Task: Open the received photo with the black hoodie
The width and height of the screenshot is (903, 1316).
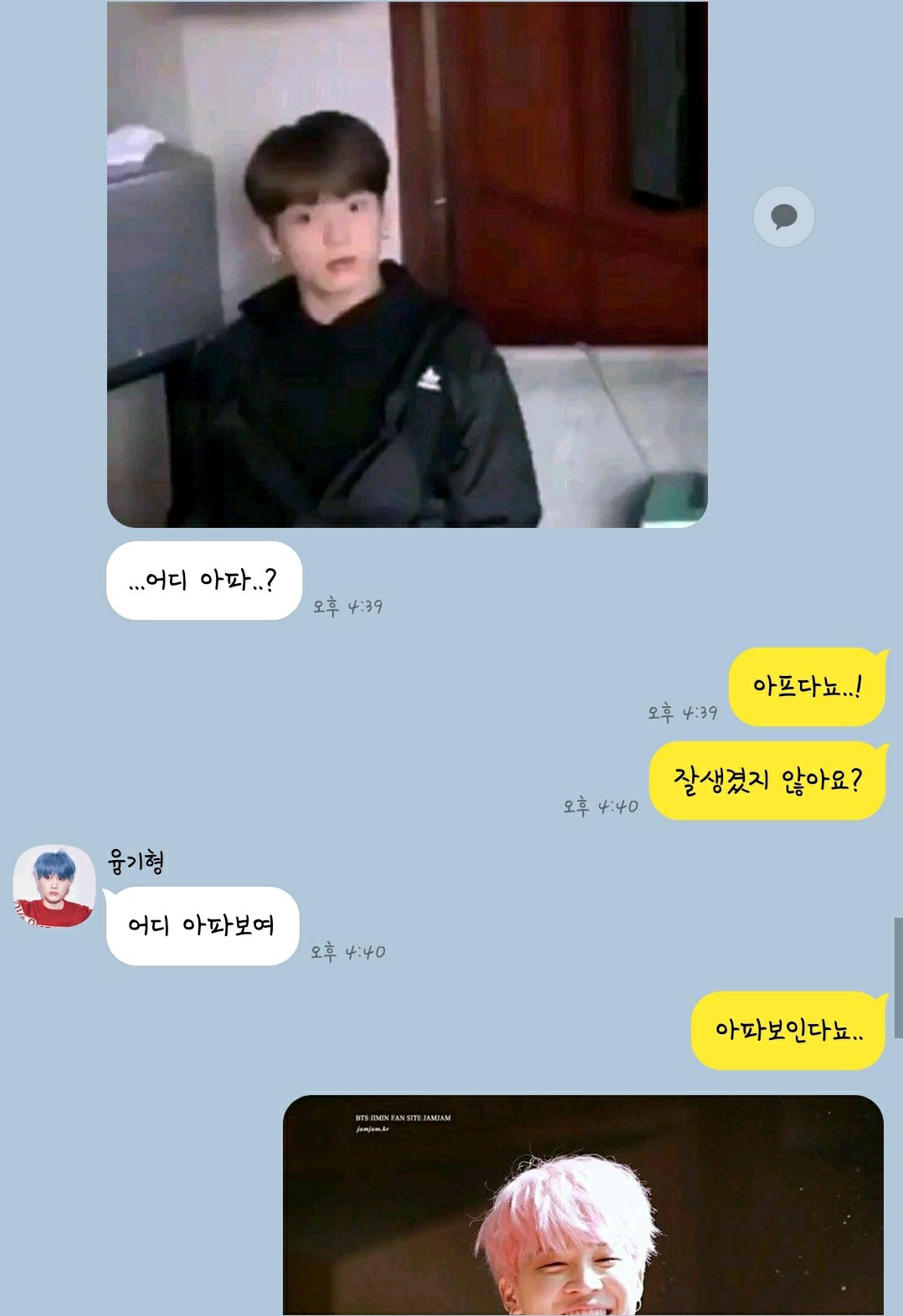Action: (x=407, y=264)
